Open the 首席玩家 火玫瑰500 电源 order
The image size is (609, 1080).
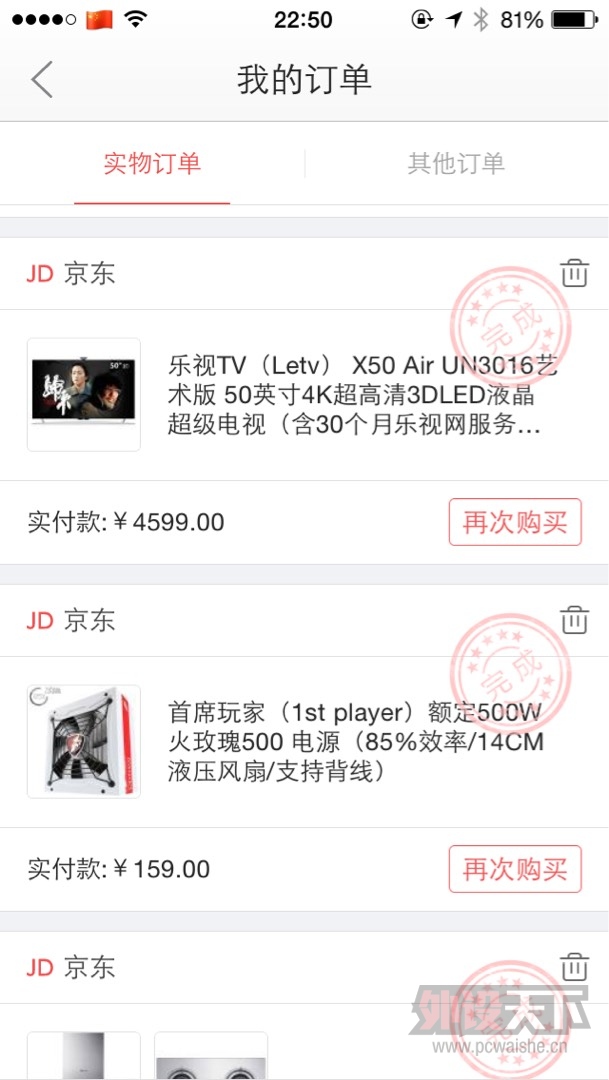point(355,742)
